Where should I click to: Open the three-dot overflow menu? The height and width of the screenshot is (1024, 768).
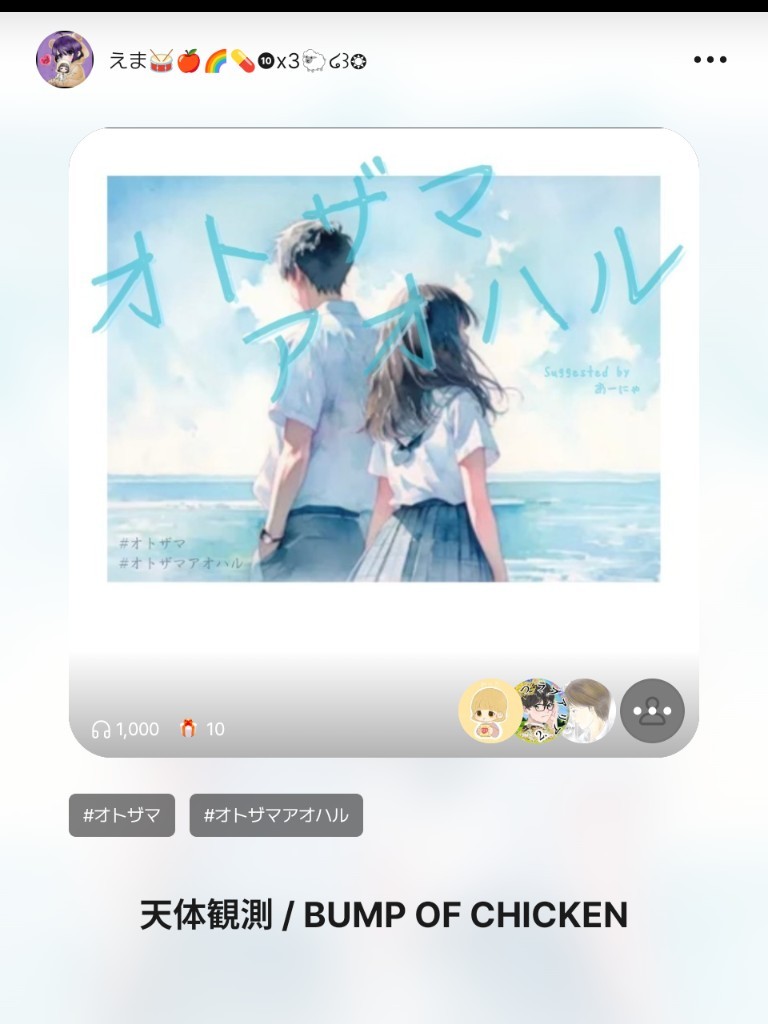point(710,60)
